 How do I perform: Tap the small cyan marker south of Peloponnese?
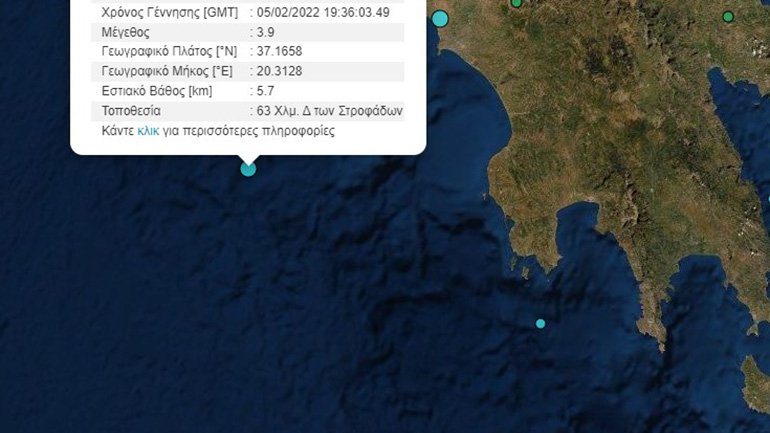pyautogui.click(x=540, y=323)
